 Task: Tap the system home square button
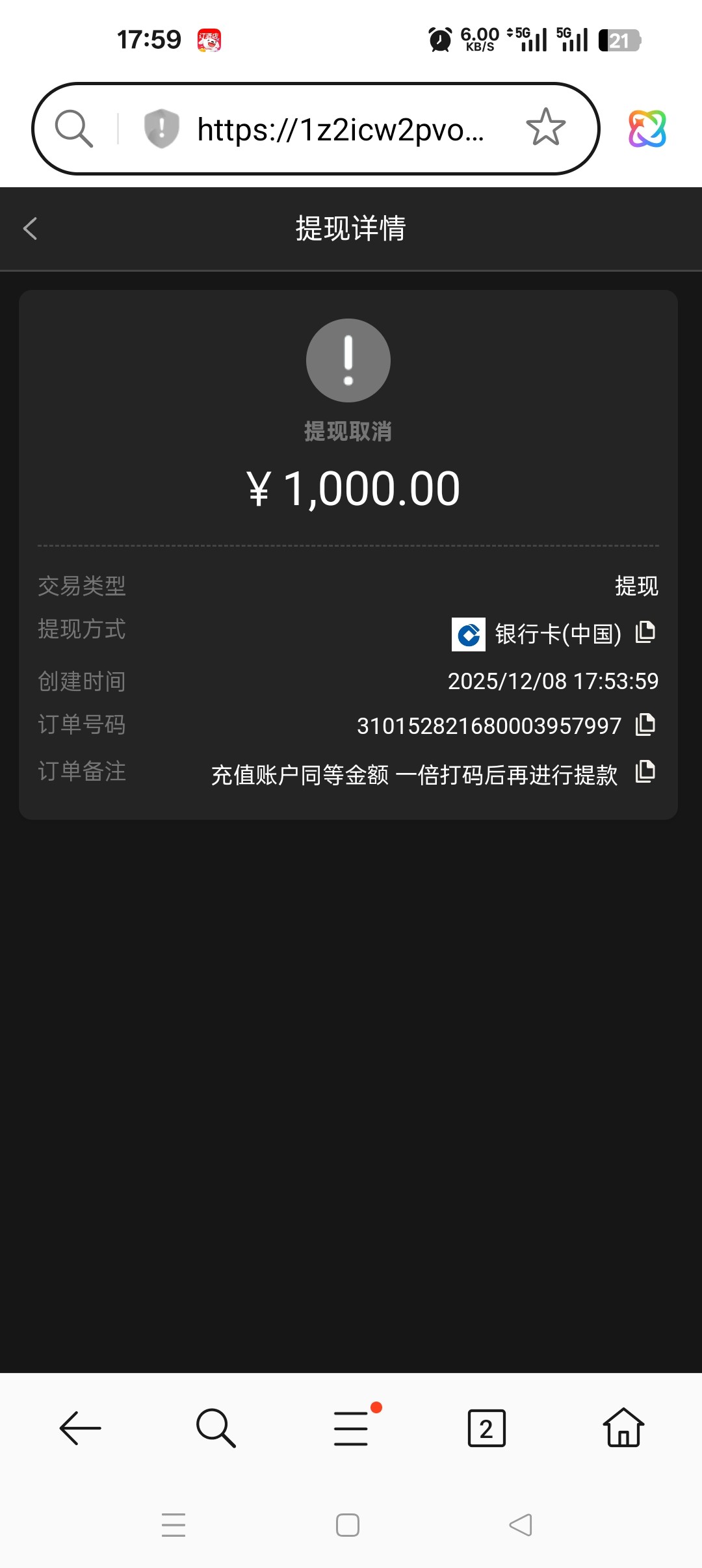[348, 1525]
